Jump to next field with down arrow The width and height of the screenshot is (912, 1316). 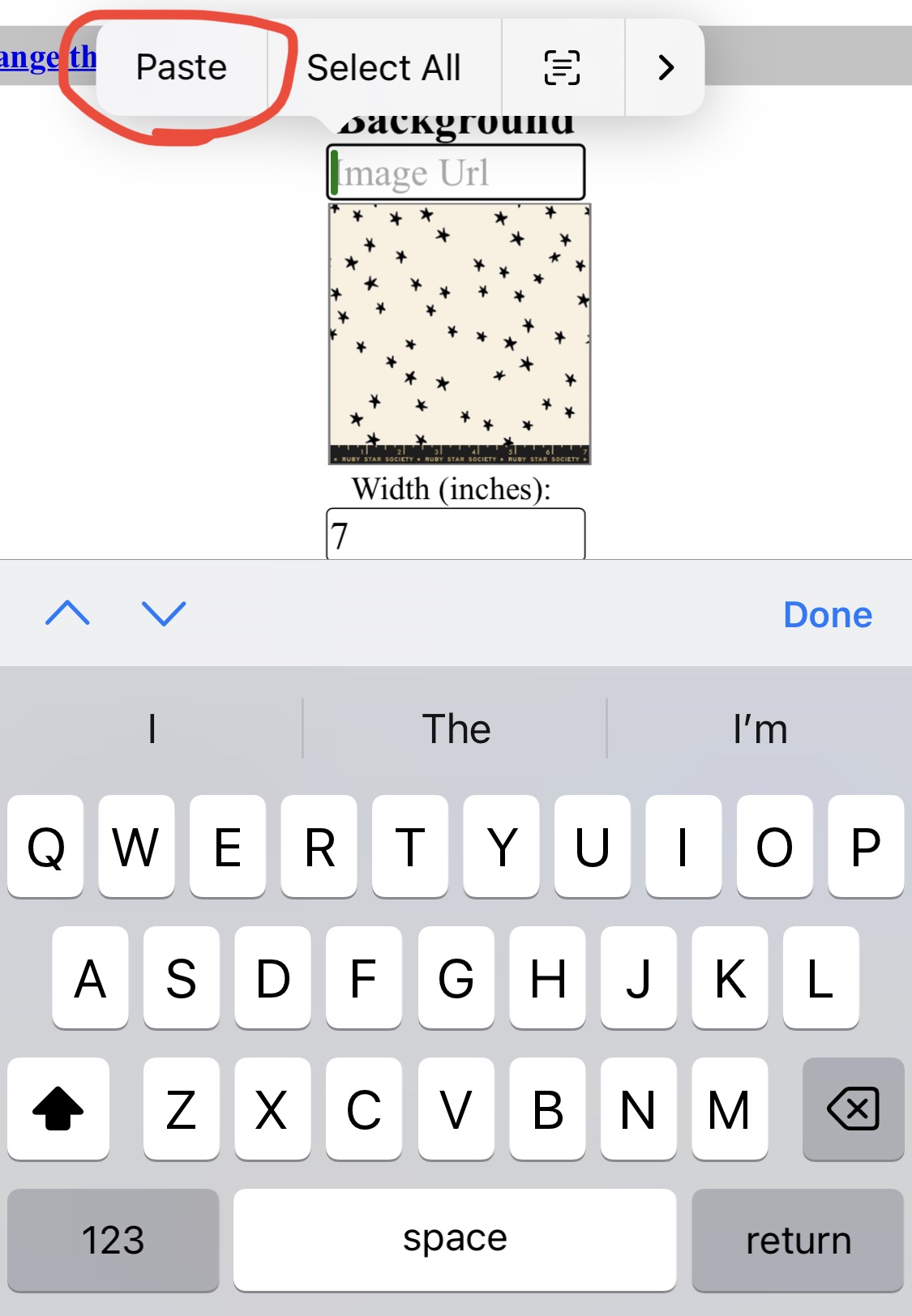pyautogui.click(x=164, y=613)
